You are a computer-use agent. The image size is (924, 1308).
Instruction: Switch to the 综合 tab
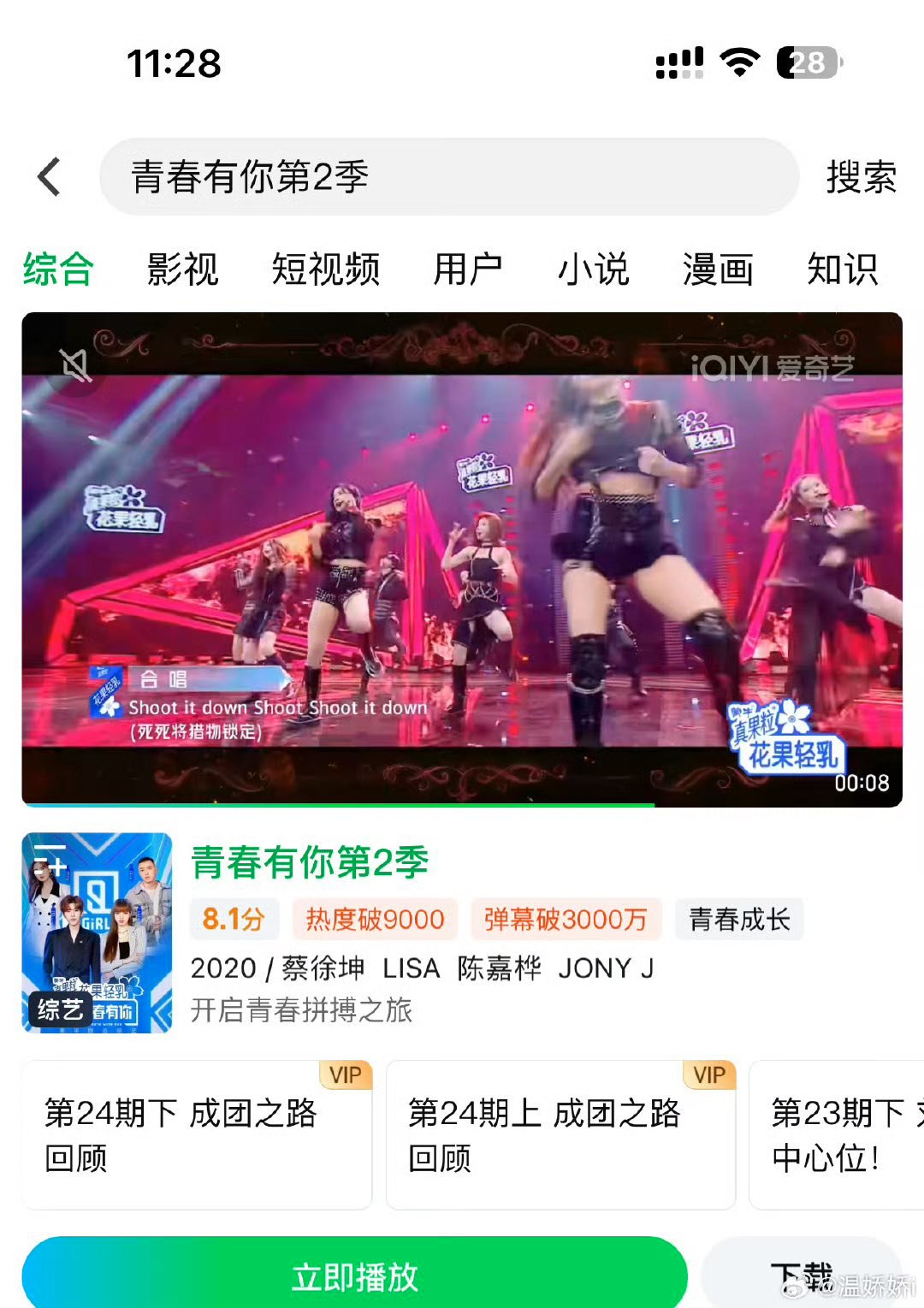click(58, 269)
